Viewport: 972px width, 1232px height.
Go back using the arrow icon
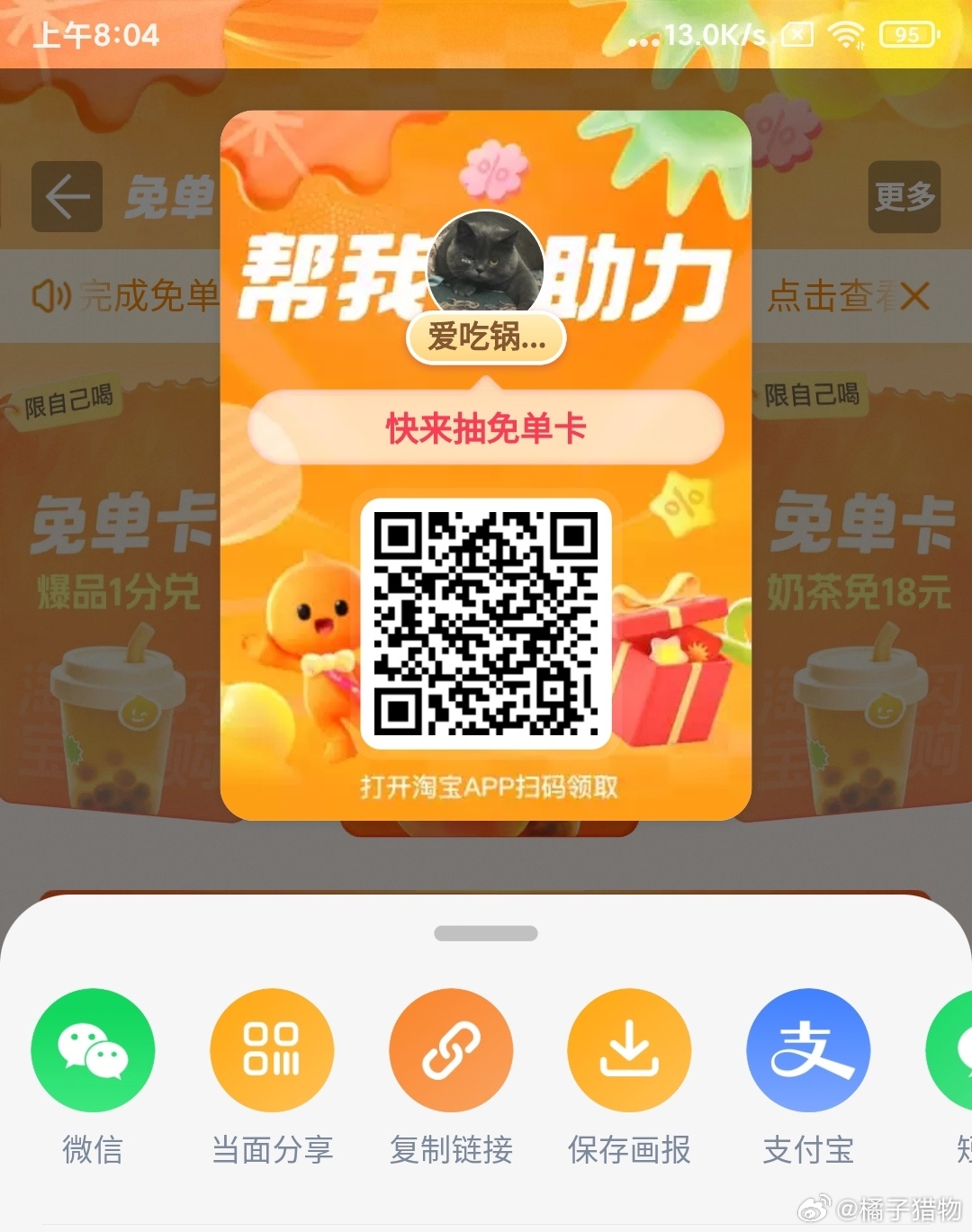point(67,196)
